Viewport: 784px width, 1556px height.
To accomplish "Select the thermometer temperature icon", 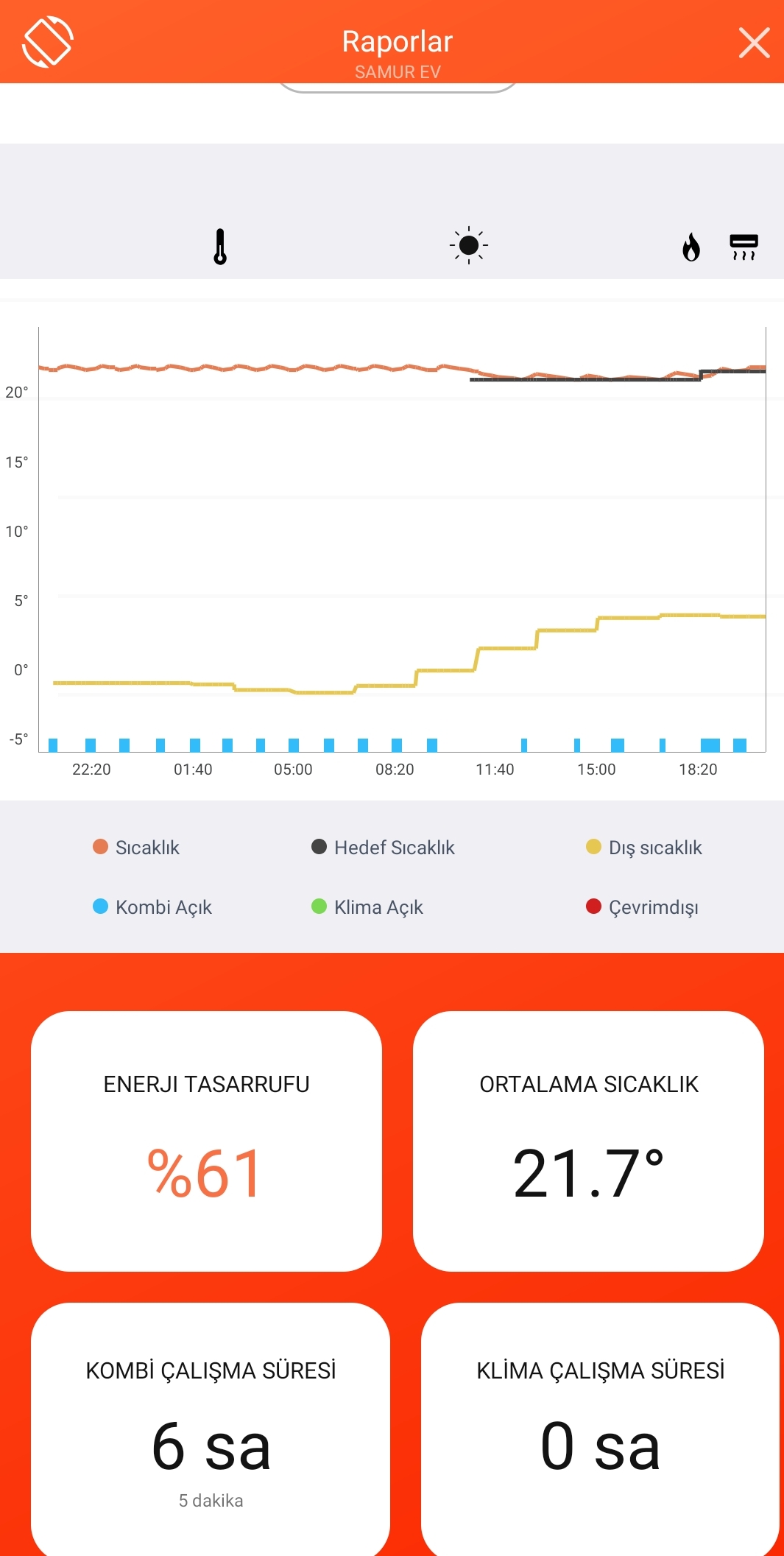I will [x=220, y=247].
